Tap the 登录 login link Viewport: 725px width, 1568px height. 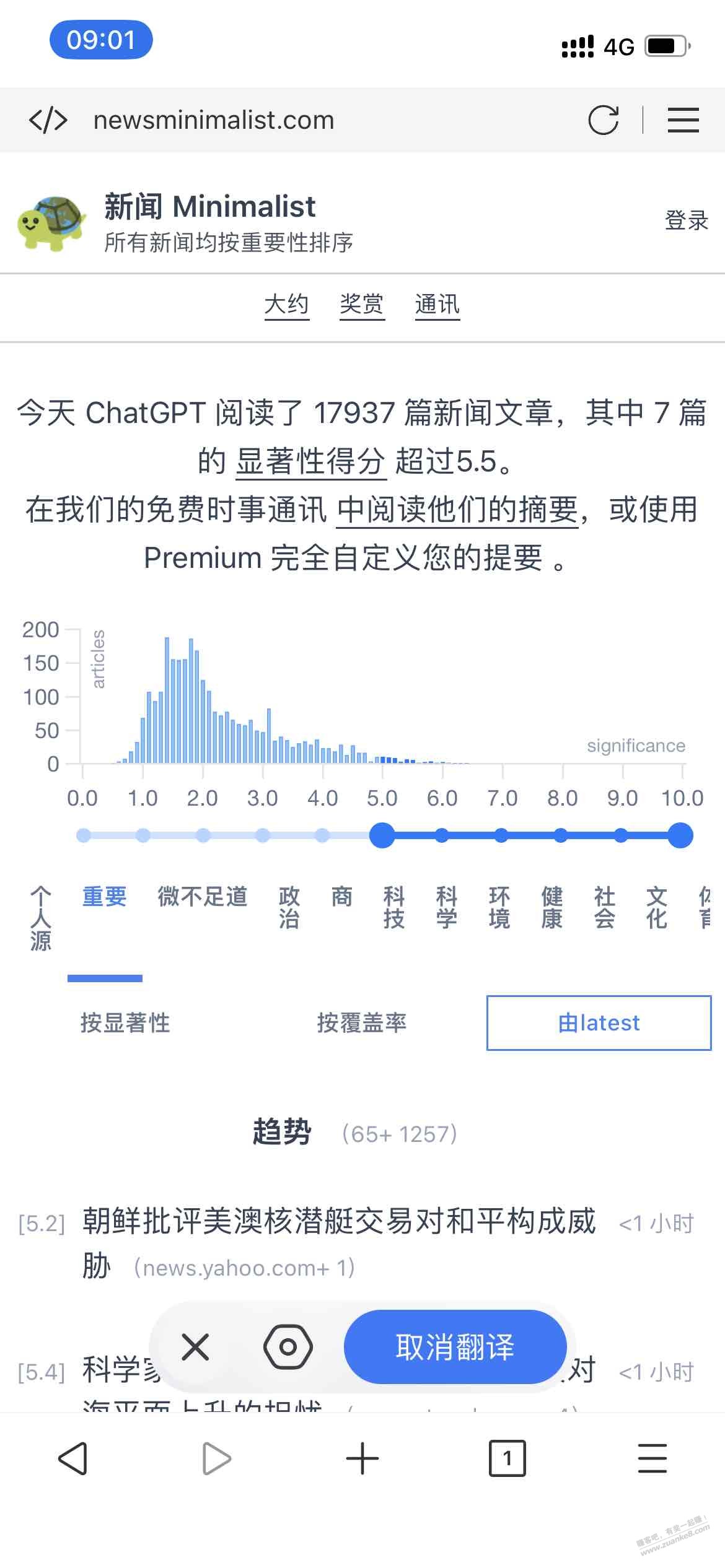(686, 220)
